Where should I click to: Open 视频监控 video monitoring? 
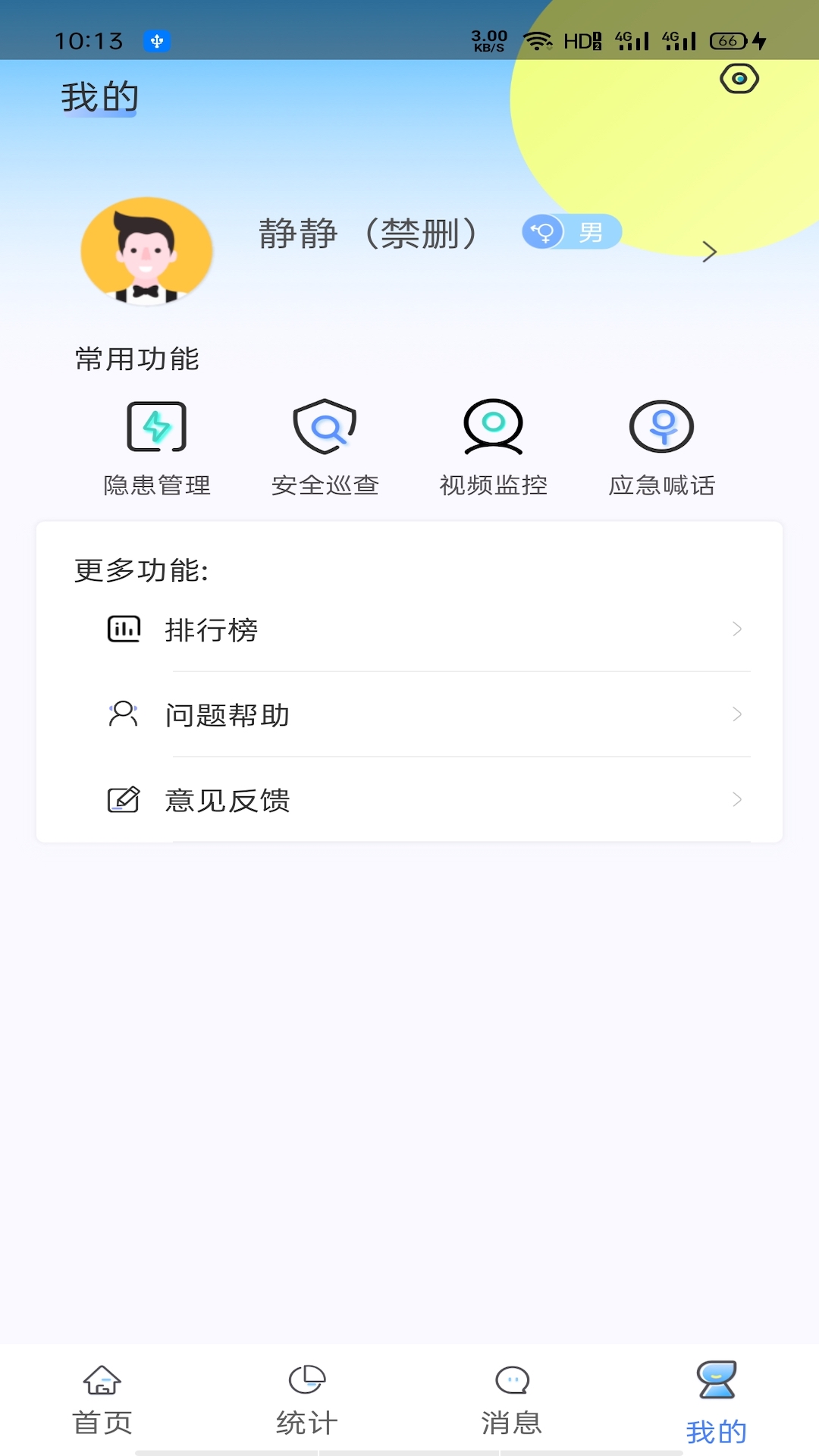[x=494, y=447]
